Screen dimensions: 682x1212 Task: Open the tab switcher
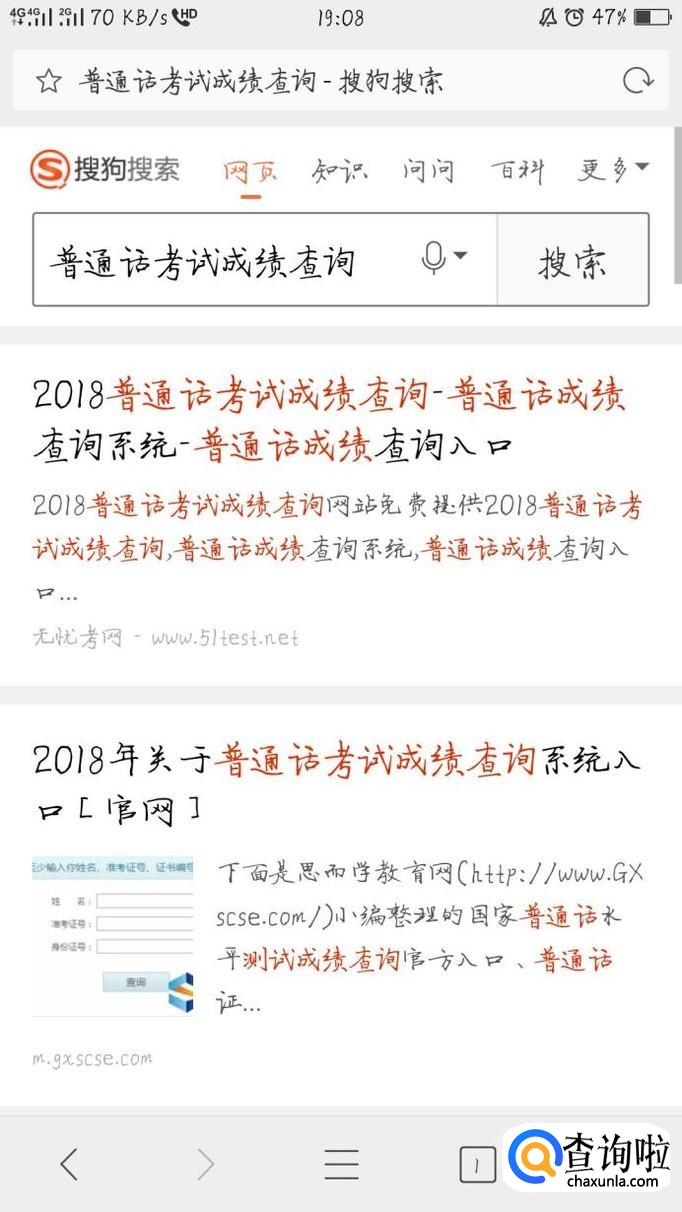pos(478,1164)
